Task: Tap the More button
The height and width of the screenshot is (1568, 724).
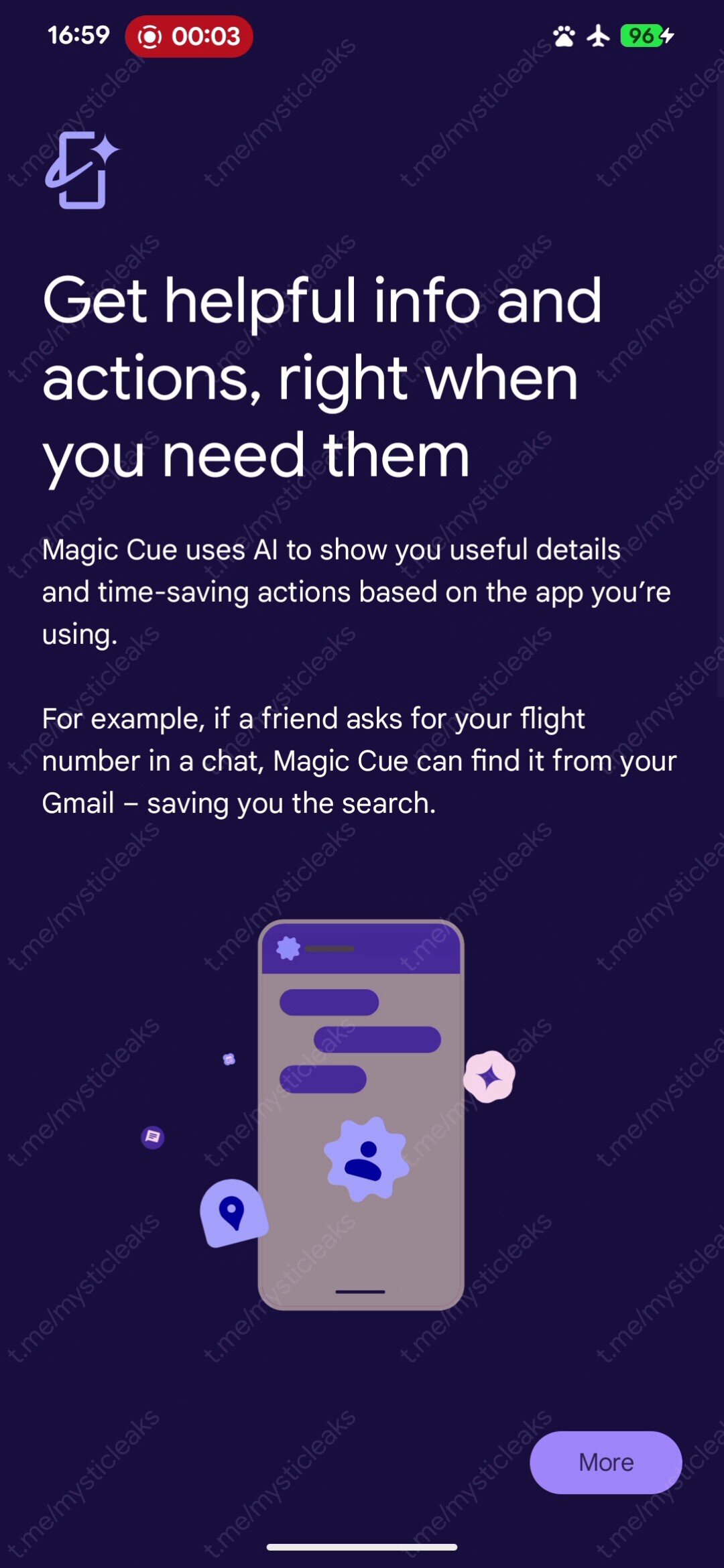Action: tap(605, 1462)
